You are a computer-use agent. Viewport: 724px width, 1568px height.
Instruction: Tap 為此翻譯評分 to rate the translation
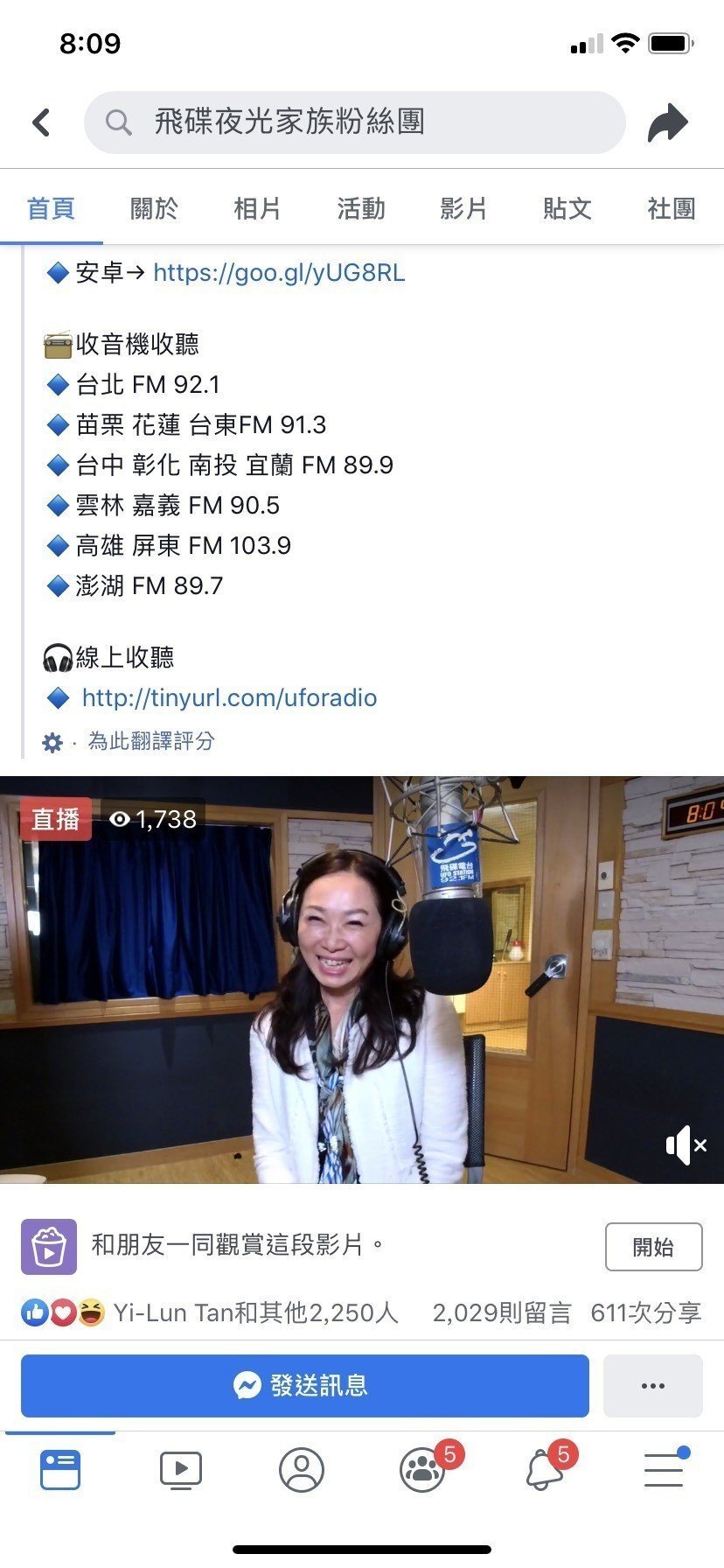(x=151, y=741)
